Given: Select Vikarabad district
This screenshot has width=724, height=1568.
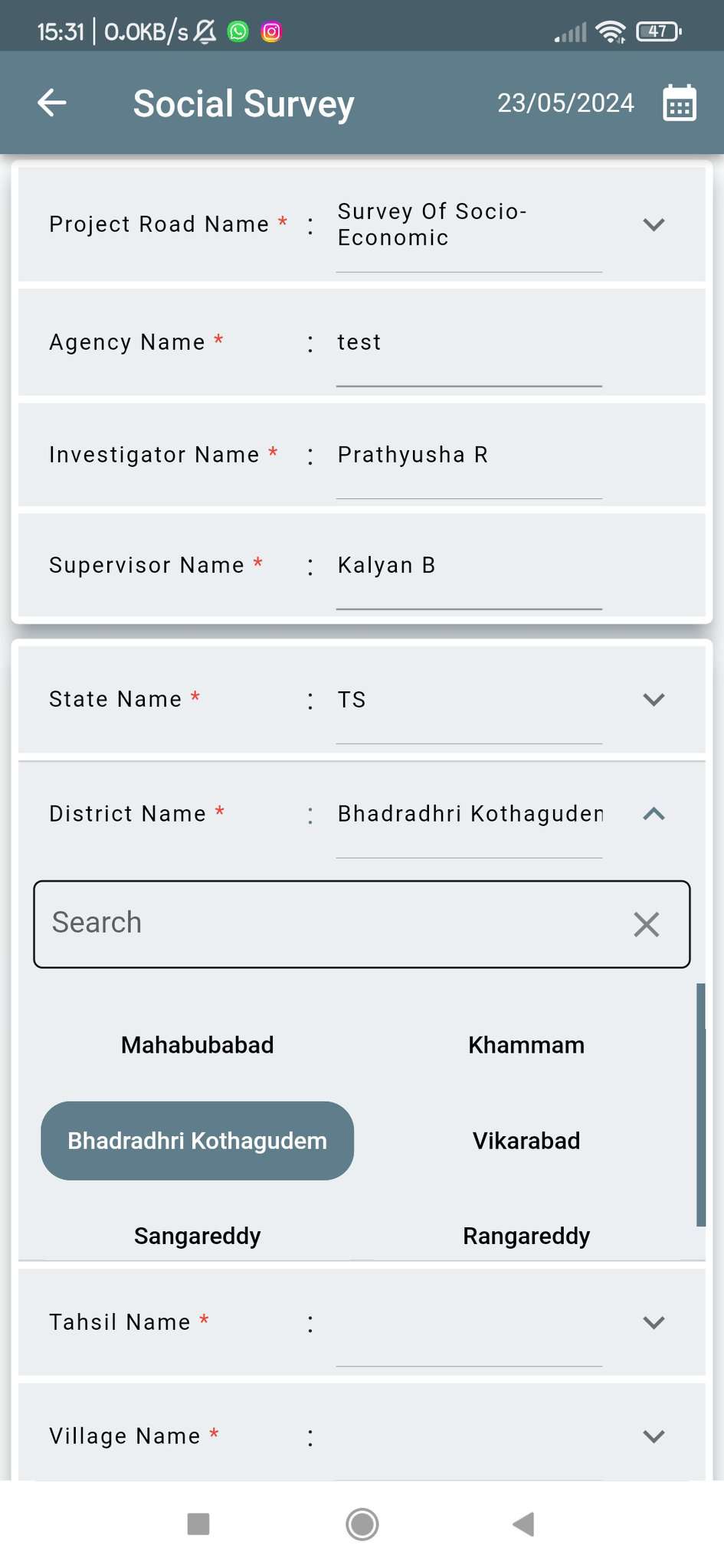Looking at the screenshot, I should click(526, 1141).
